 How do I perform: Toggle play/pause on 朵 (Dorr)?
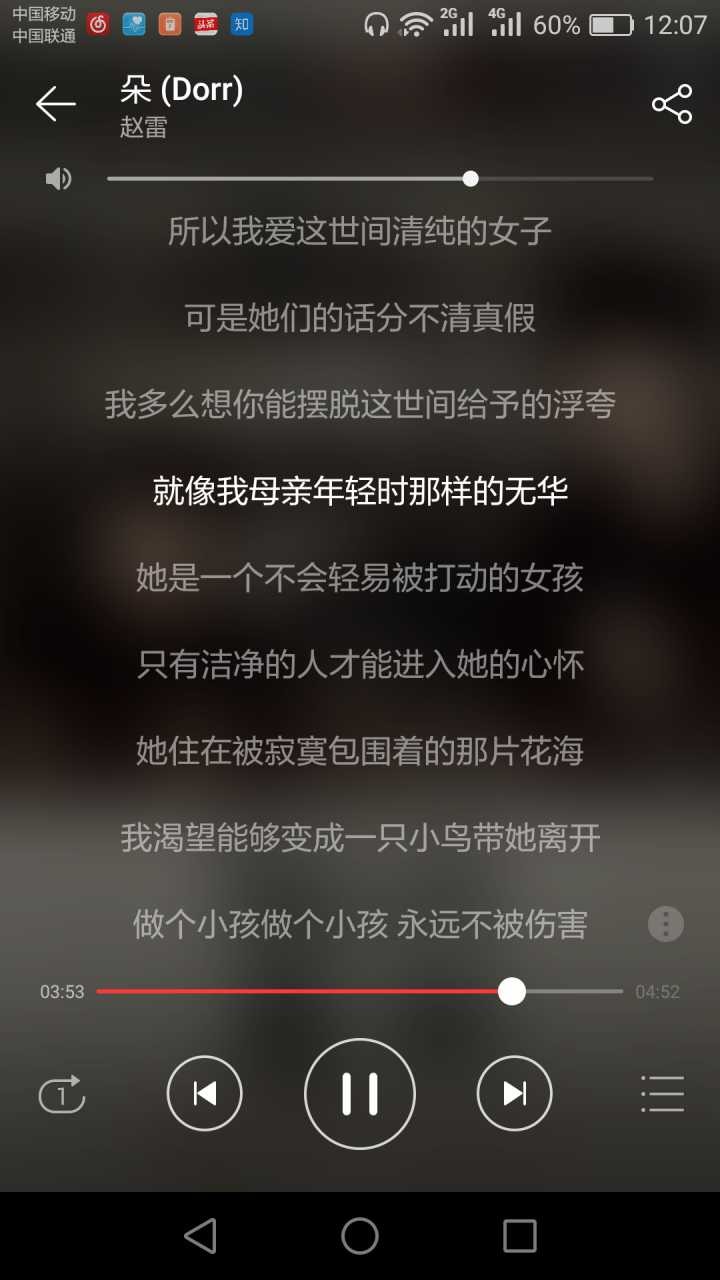click(359, 1093)
